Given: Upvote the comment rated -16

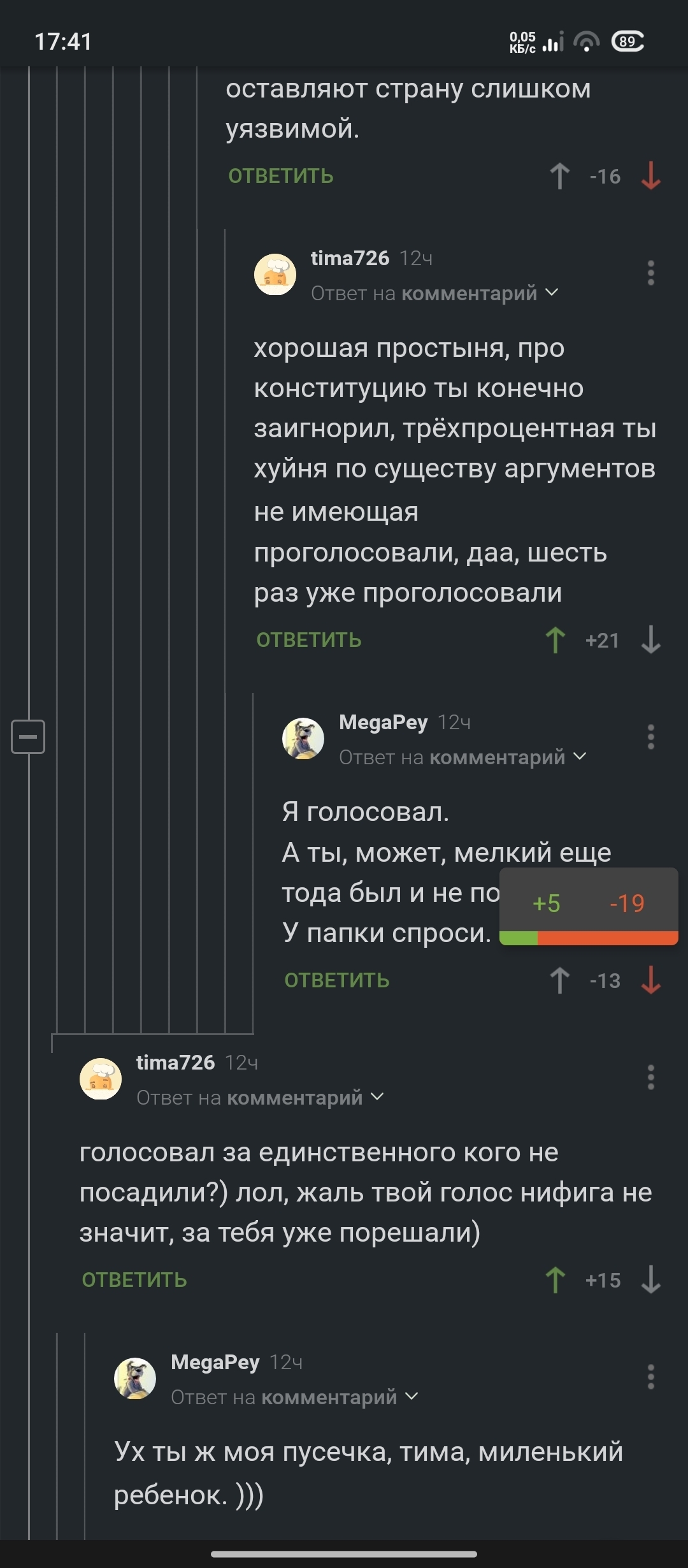Looking at the screenshot, I should [x=559, y=176].
